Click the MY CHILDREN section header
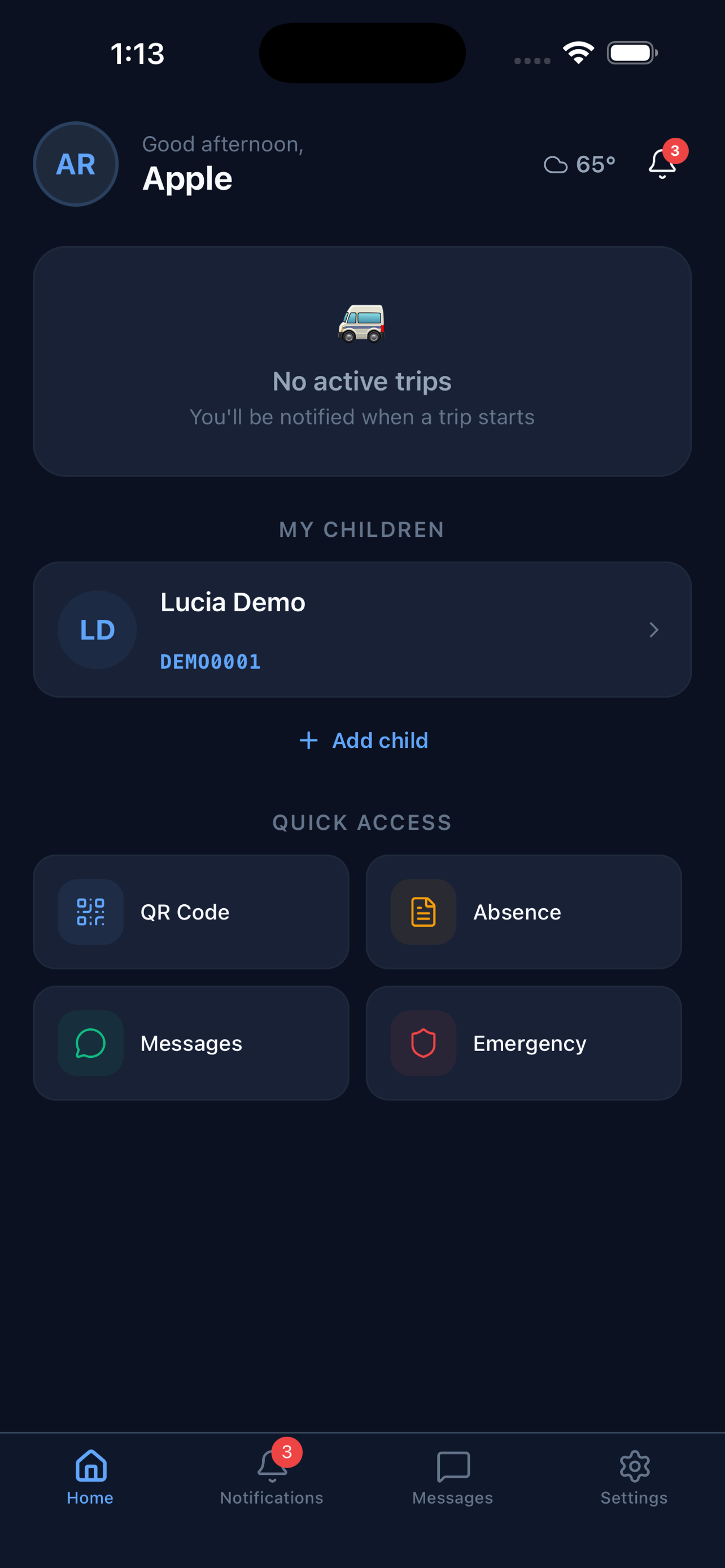The width and height of the screenshot is (725, 1568). click(362, 529)
